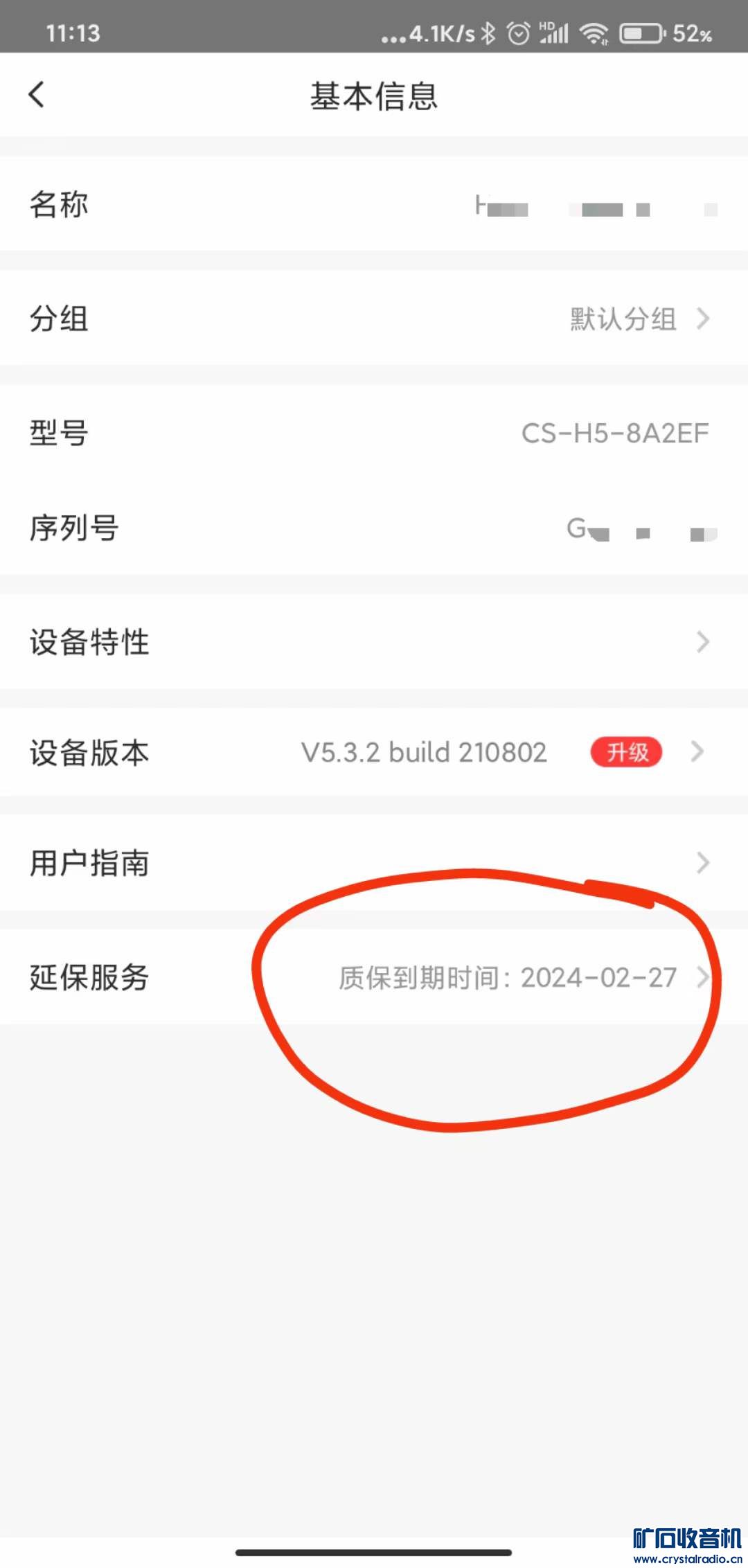Tap the red 升级 upgrade badge
This screenshot has height=1568, width=748.
pyautogui.click(x=626, y=752)
